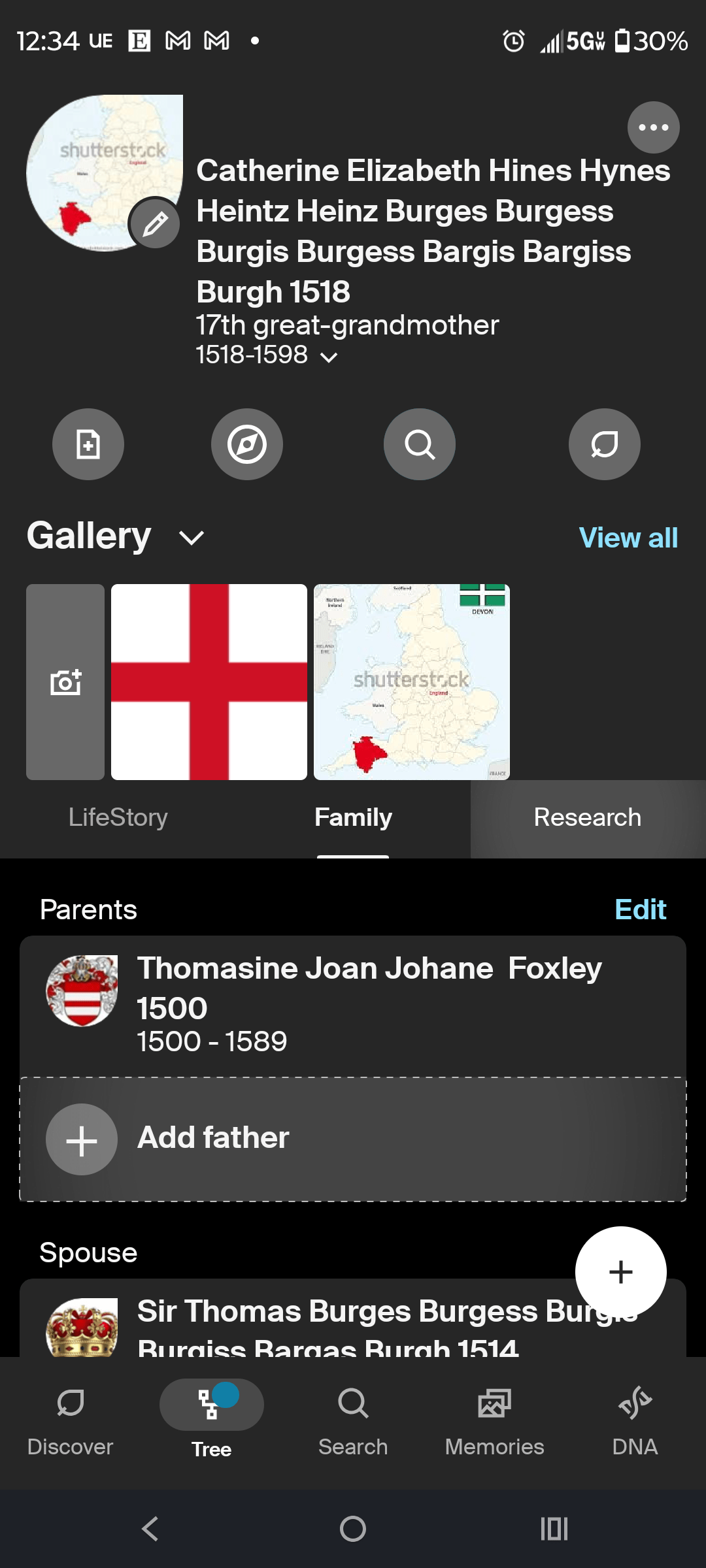Switch to the Research tab
Screen dimensions: 706x1568
(x=586, y=817)
